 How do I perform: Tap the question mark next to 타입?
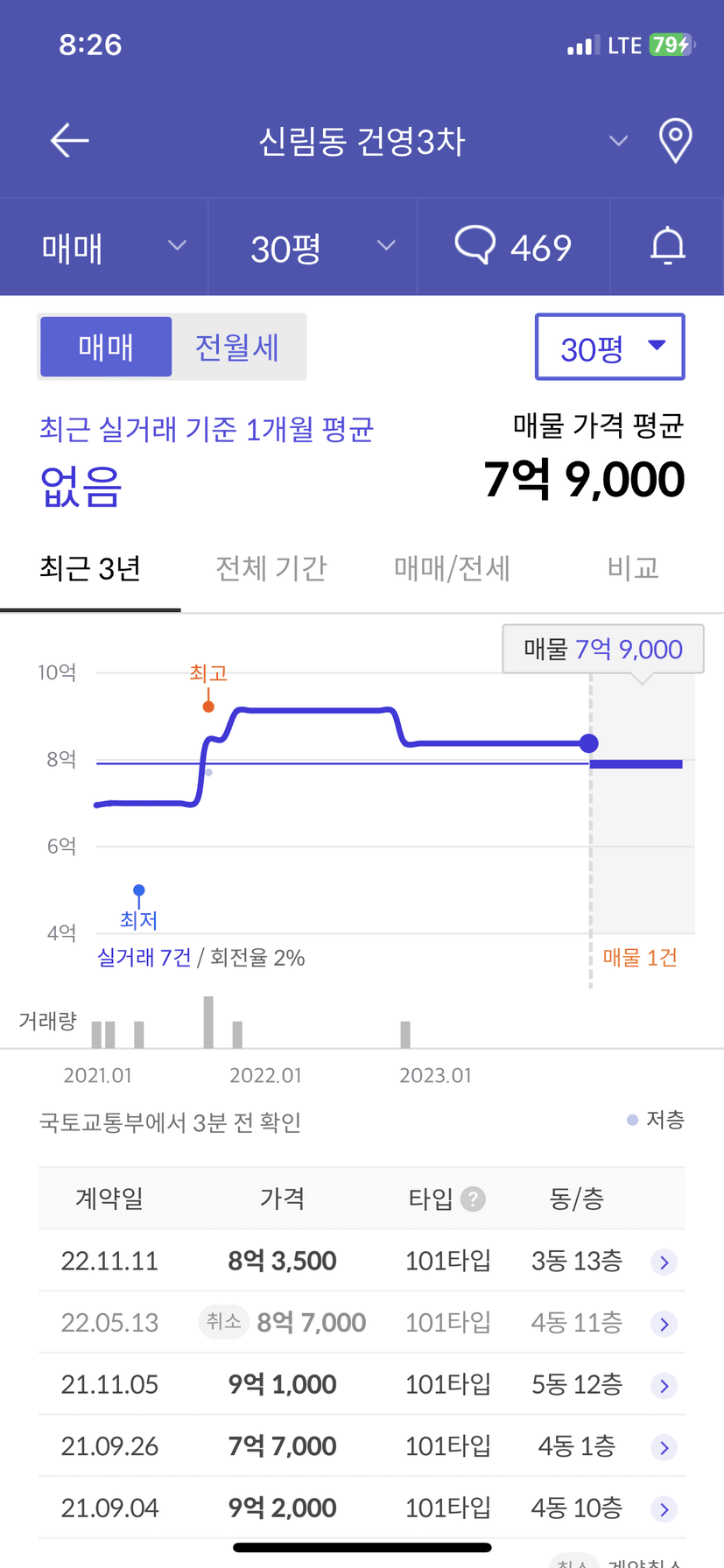pos(474,1199)
